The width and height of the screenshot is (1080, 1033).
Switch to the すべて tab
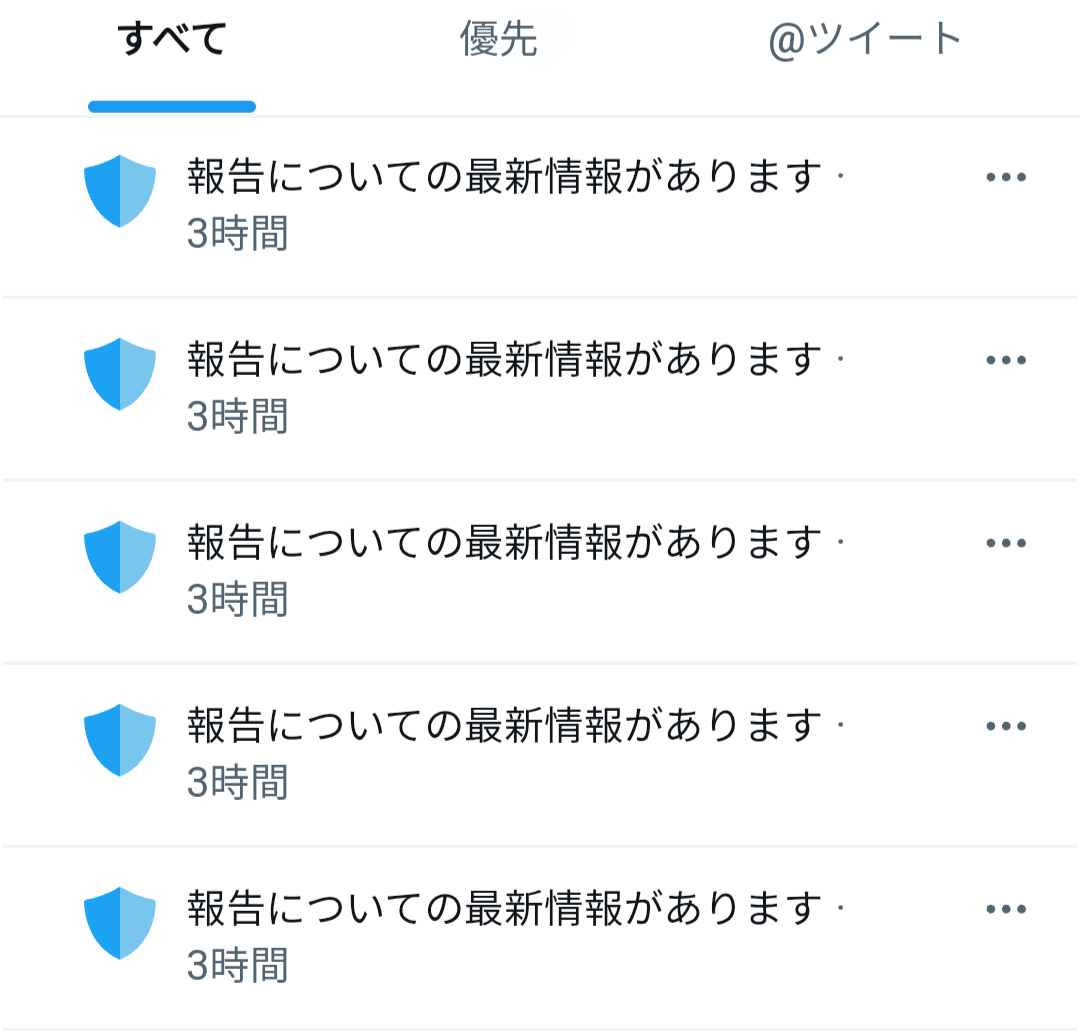(x=172, y=41)
